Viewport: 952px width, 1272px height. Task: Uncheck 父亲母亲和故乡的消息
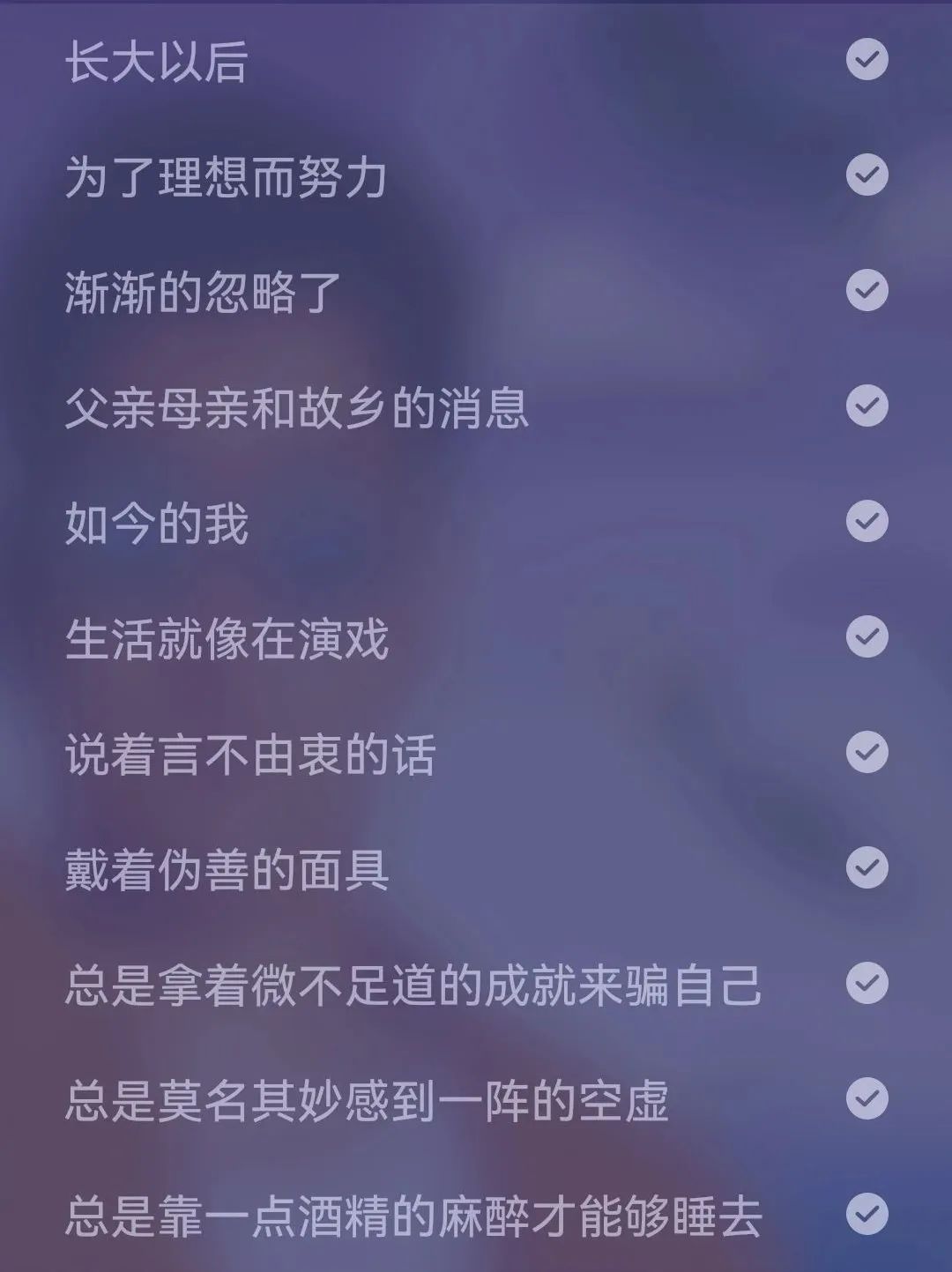[866, 405]
